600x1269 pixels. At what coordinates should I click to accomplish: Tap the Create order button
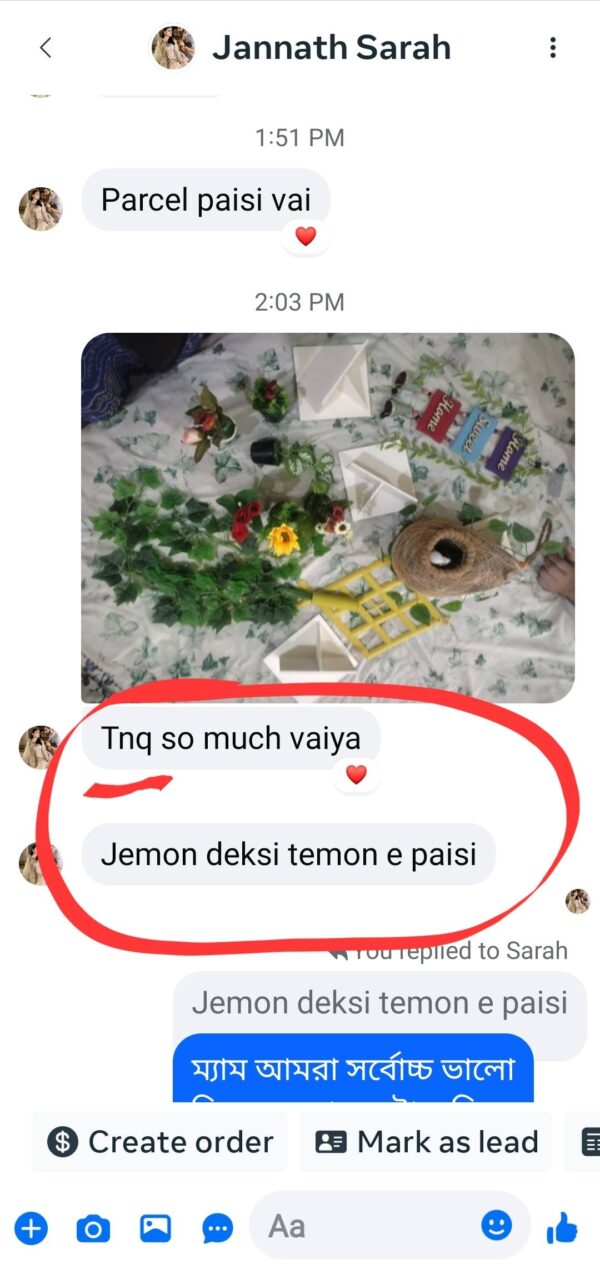point(160,1142)
